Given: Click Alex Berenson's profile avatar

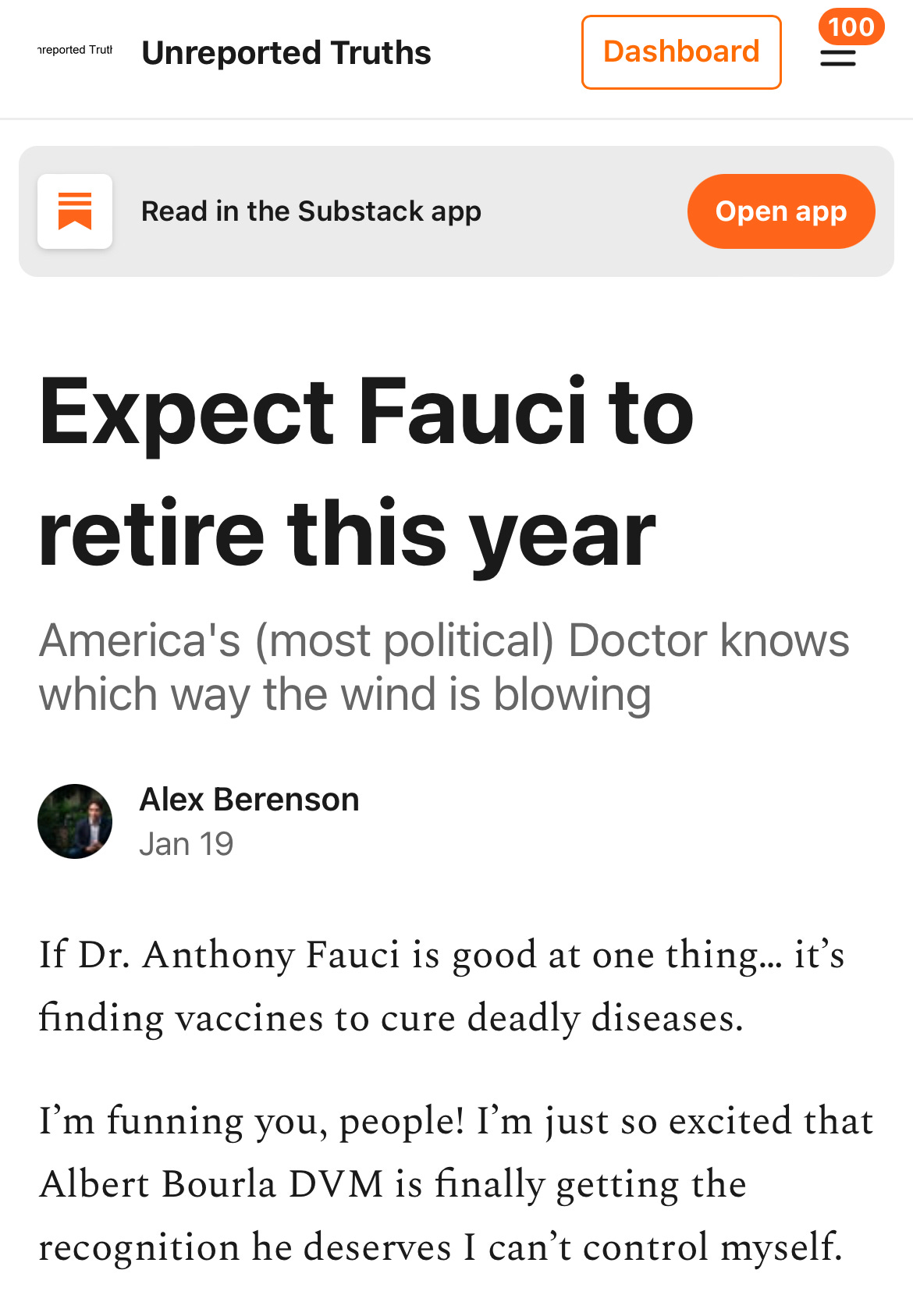Looking at the screenshot, I should [x=75, y=821].
